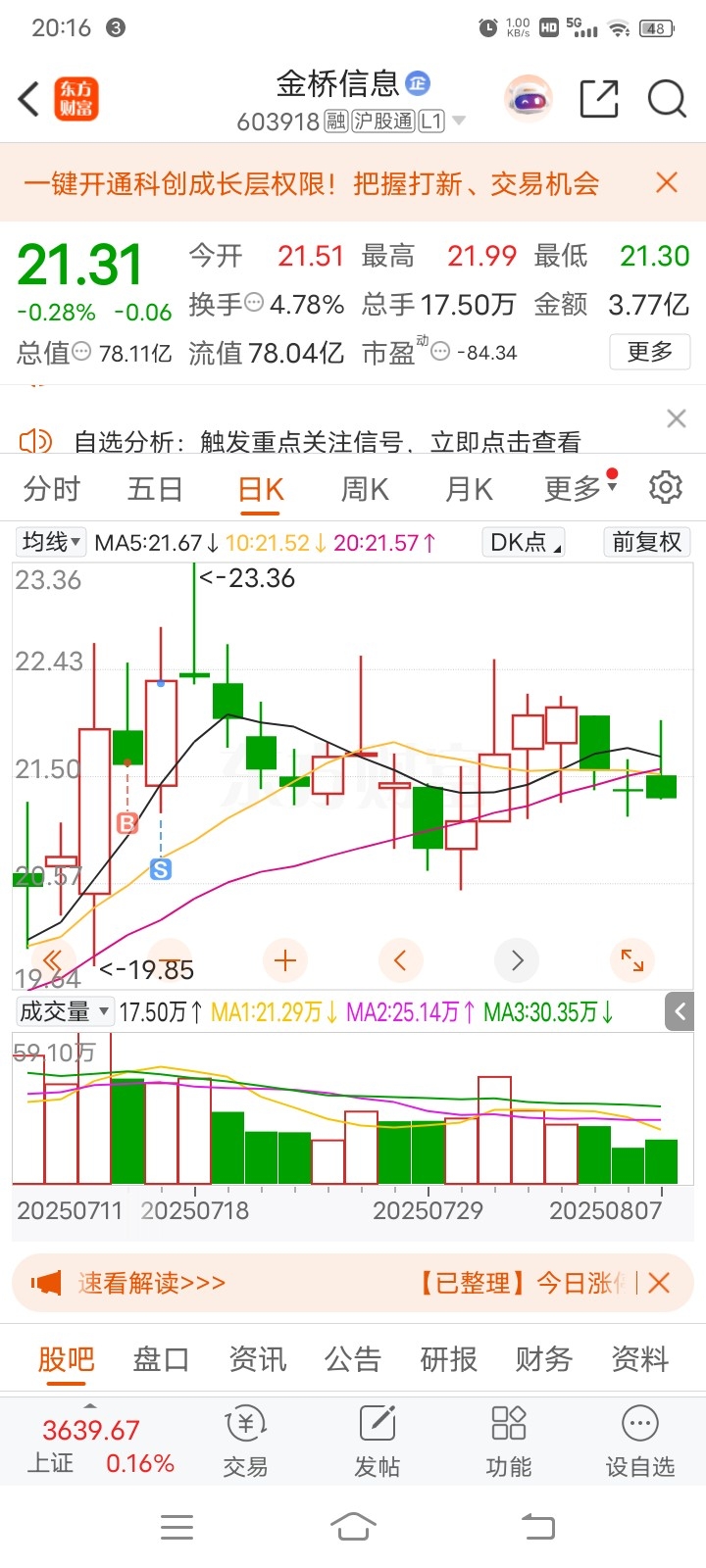Expand the 均线 indicator dropdown
The width and height of the screenshot is (706, 1568).
point(53,542)
